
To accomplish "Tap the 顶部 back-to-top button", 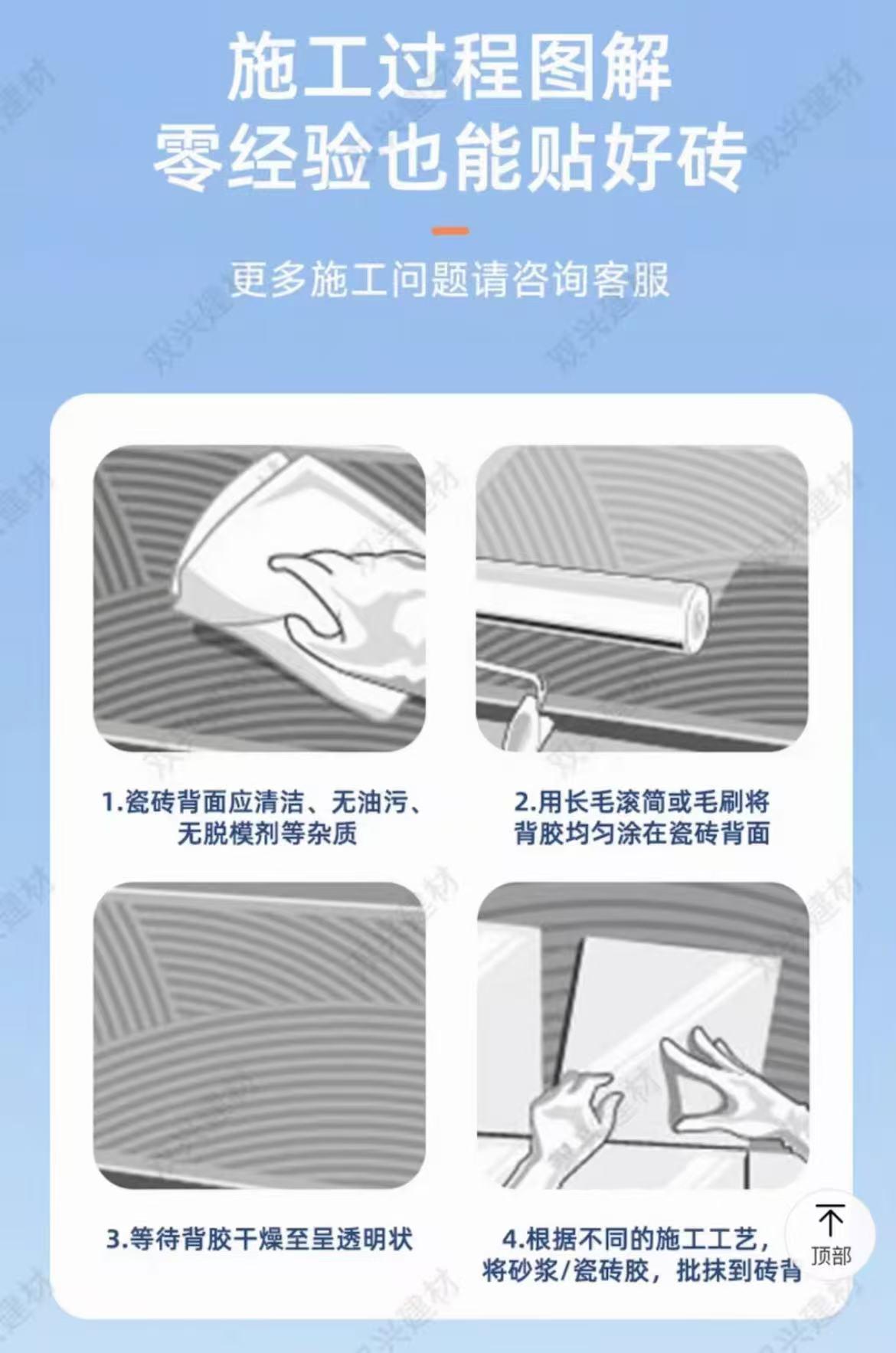I will pos(830,1234).
